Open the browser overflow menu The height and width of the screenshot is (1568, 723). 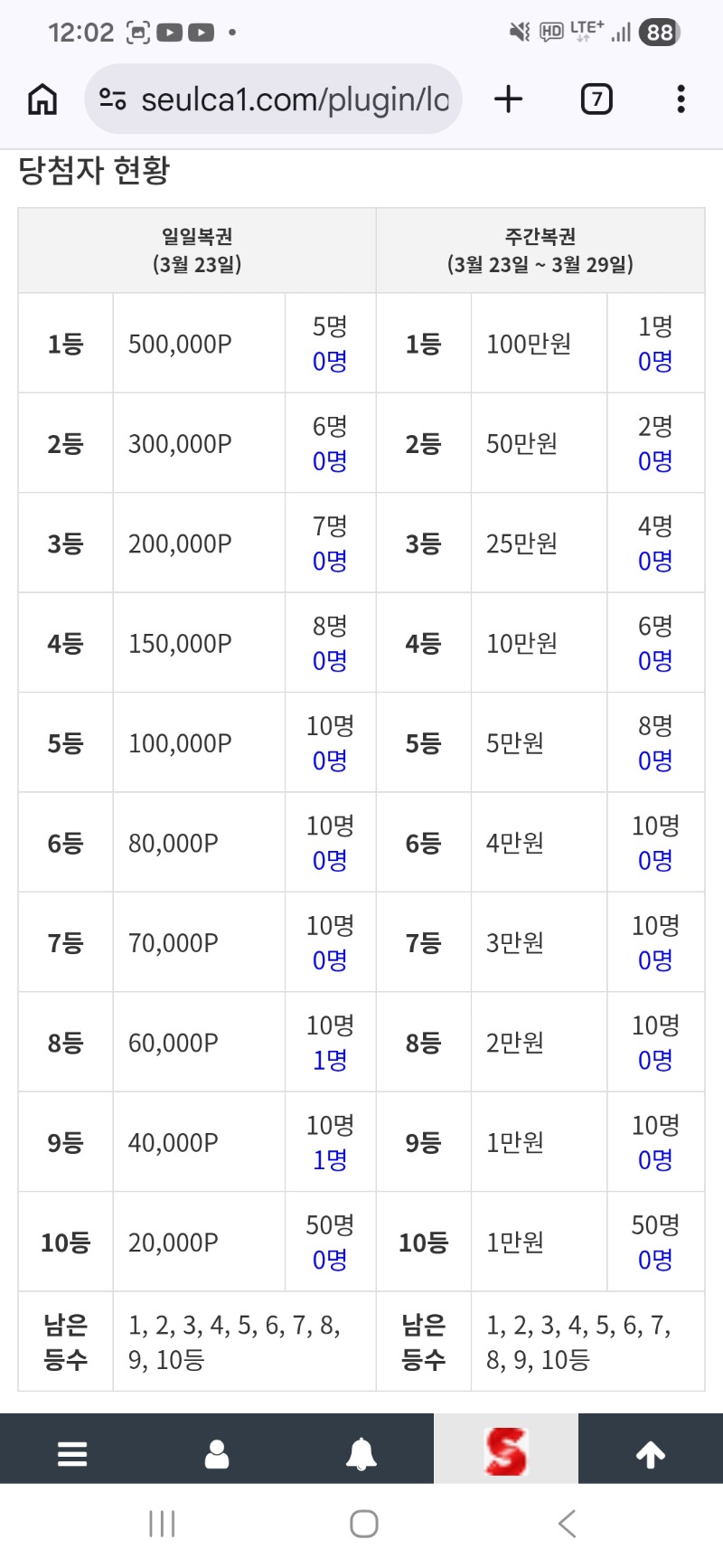click(681, 99)
